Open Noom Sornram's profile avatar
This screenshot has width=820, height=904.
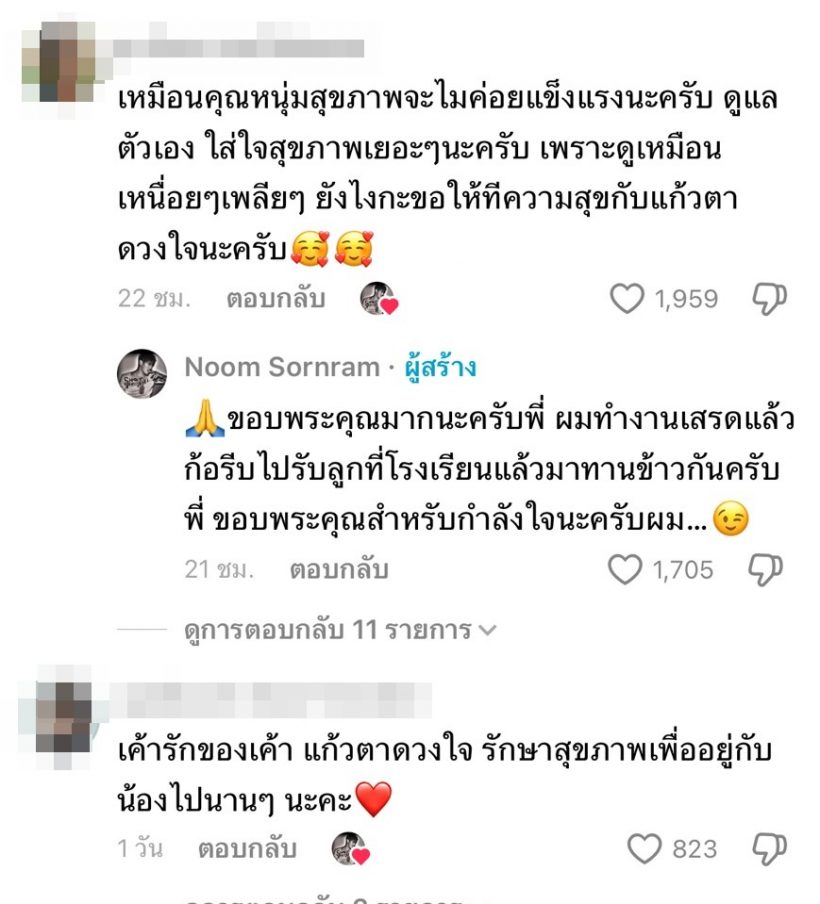[141, 374]
